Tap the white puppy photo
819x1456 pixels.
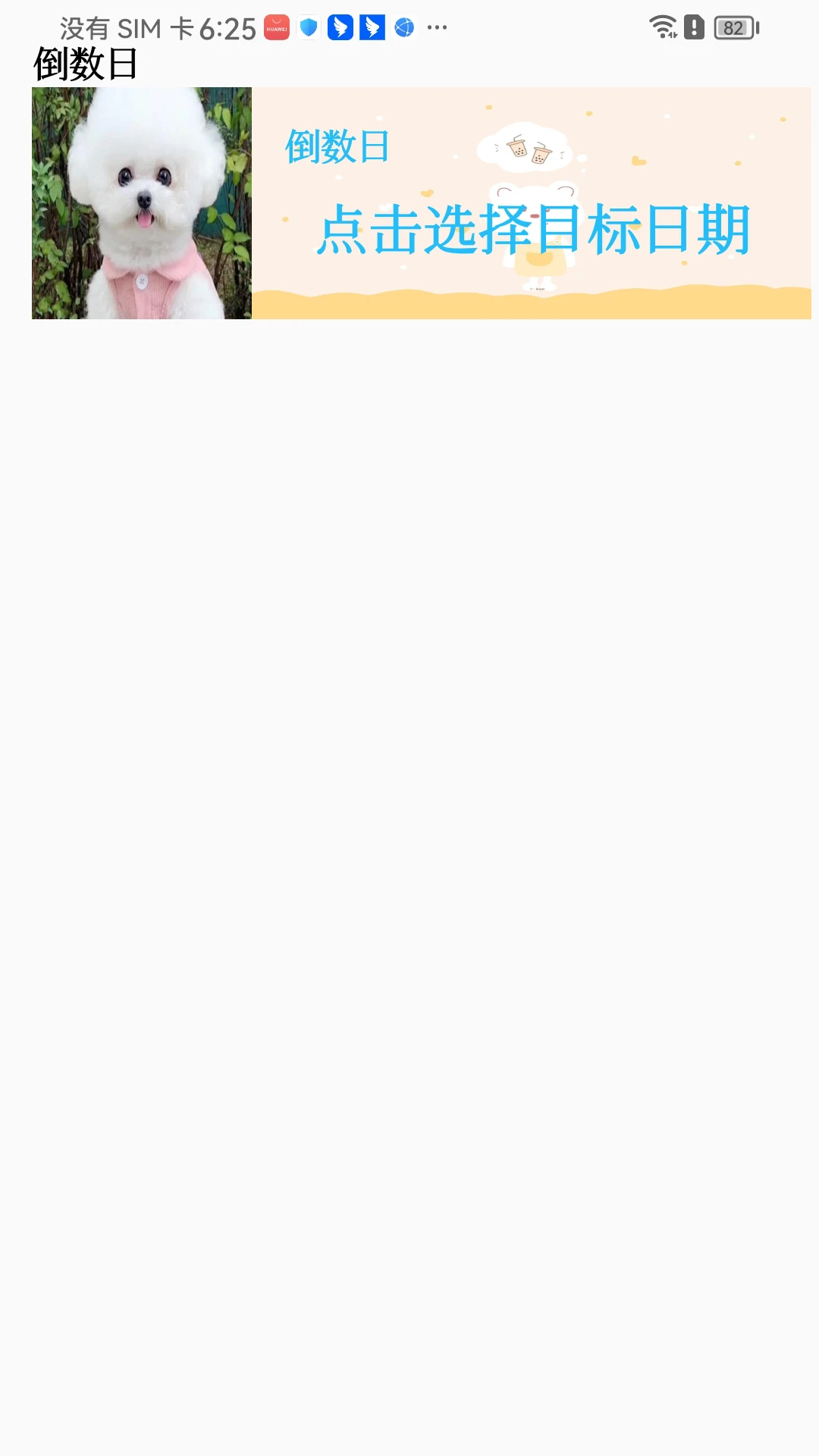click(x=142, y=203)
